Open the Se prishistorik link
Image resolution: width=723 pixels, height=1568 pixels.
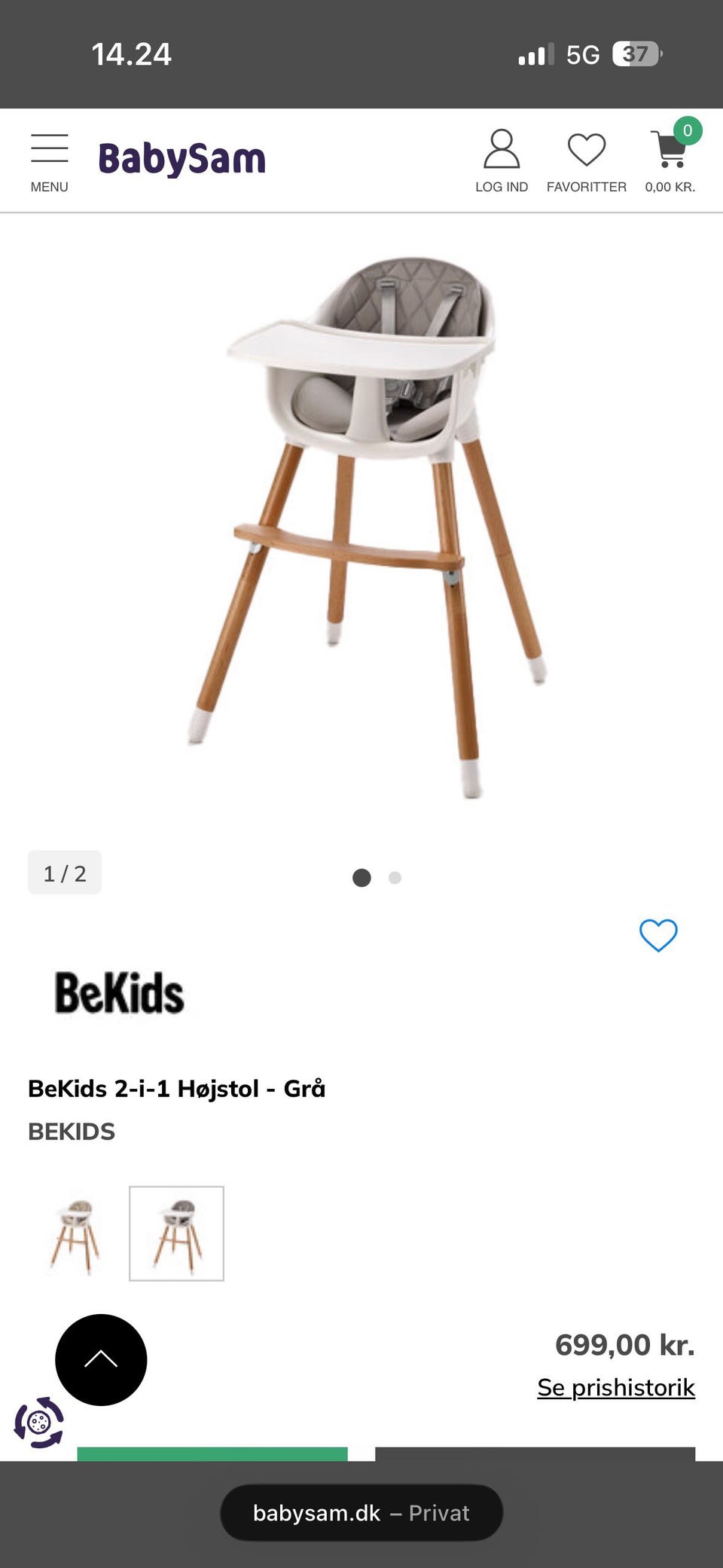615,1387
